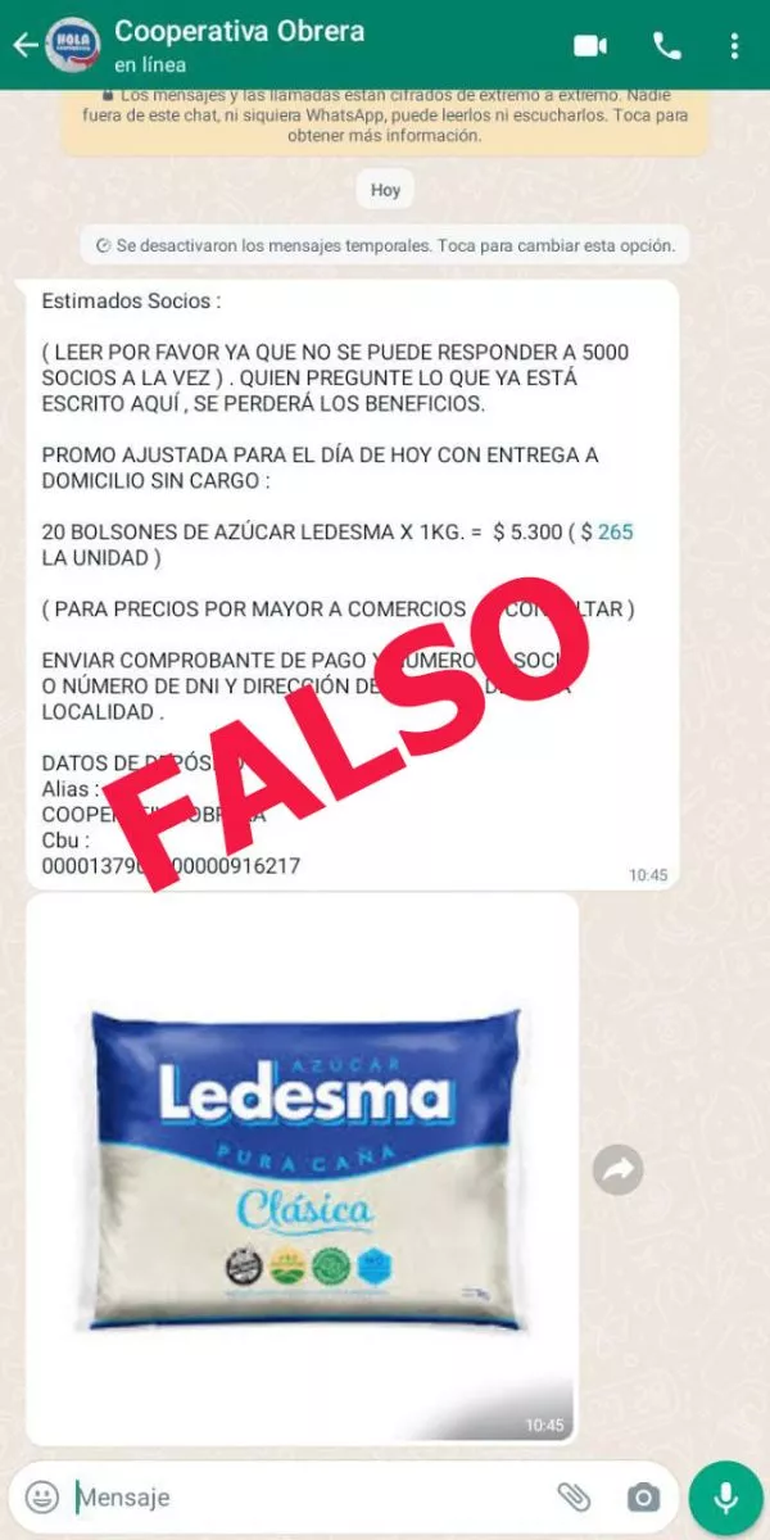Screen dimensions: 770x1540
Task: Start a video call with Cooperativa Obrera
Action: click(591, 46)
